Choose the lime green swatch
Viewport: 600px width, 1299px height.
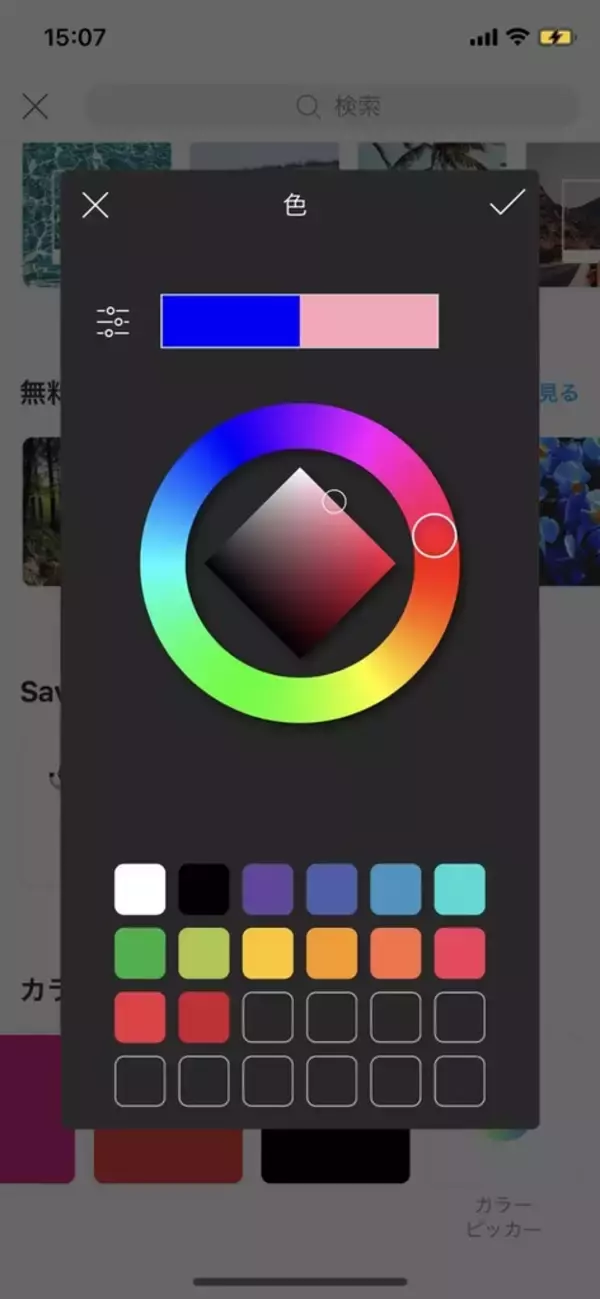point(204,953)
